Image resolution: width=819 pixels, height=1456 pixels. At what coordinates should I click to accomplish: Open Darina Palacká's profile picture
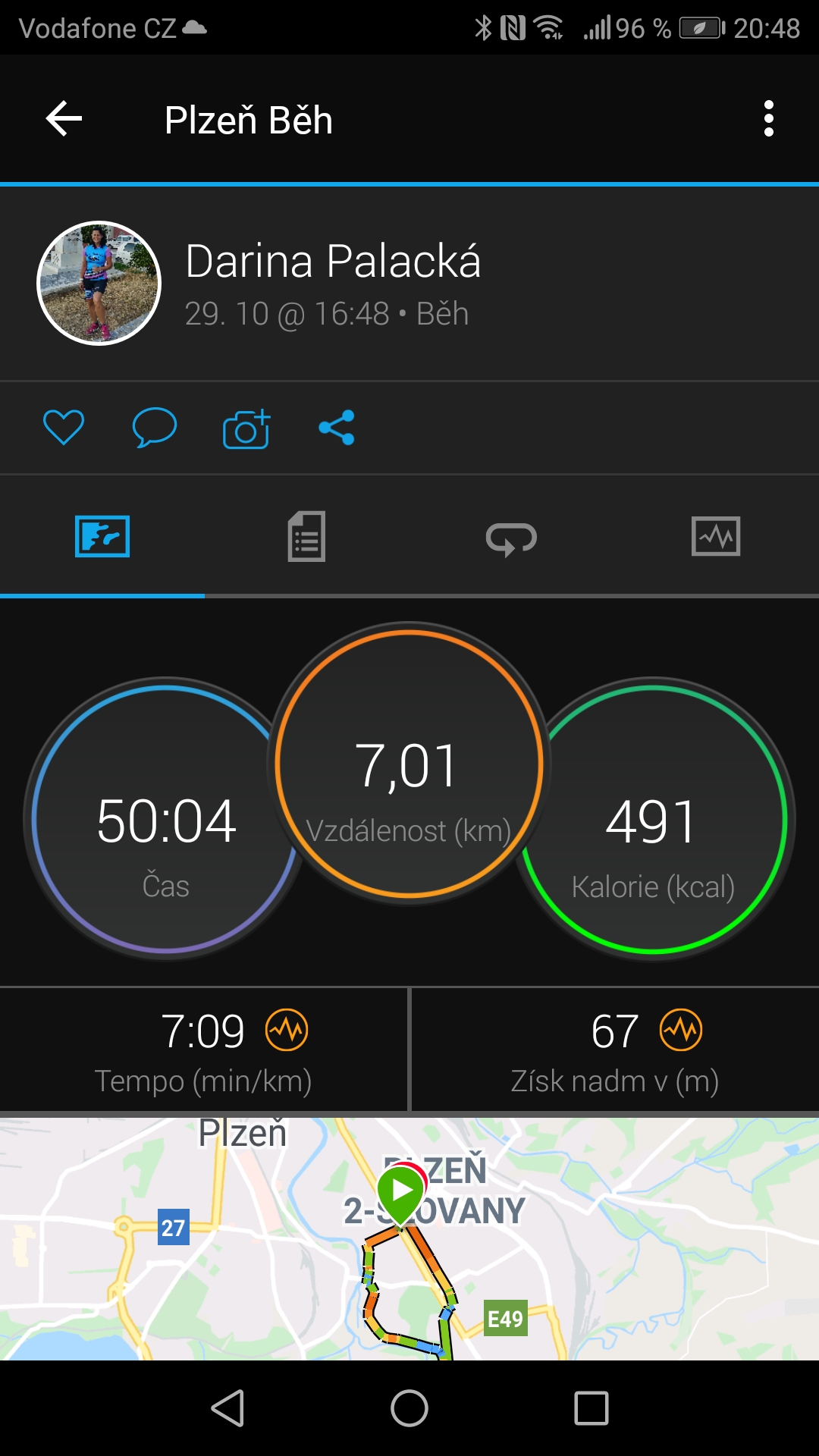pyautogui.click(x=99, y=283)
